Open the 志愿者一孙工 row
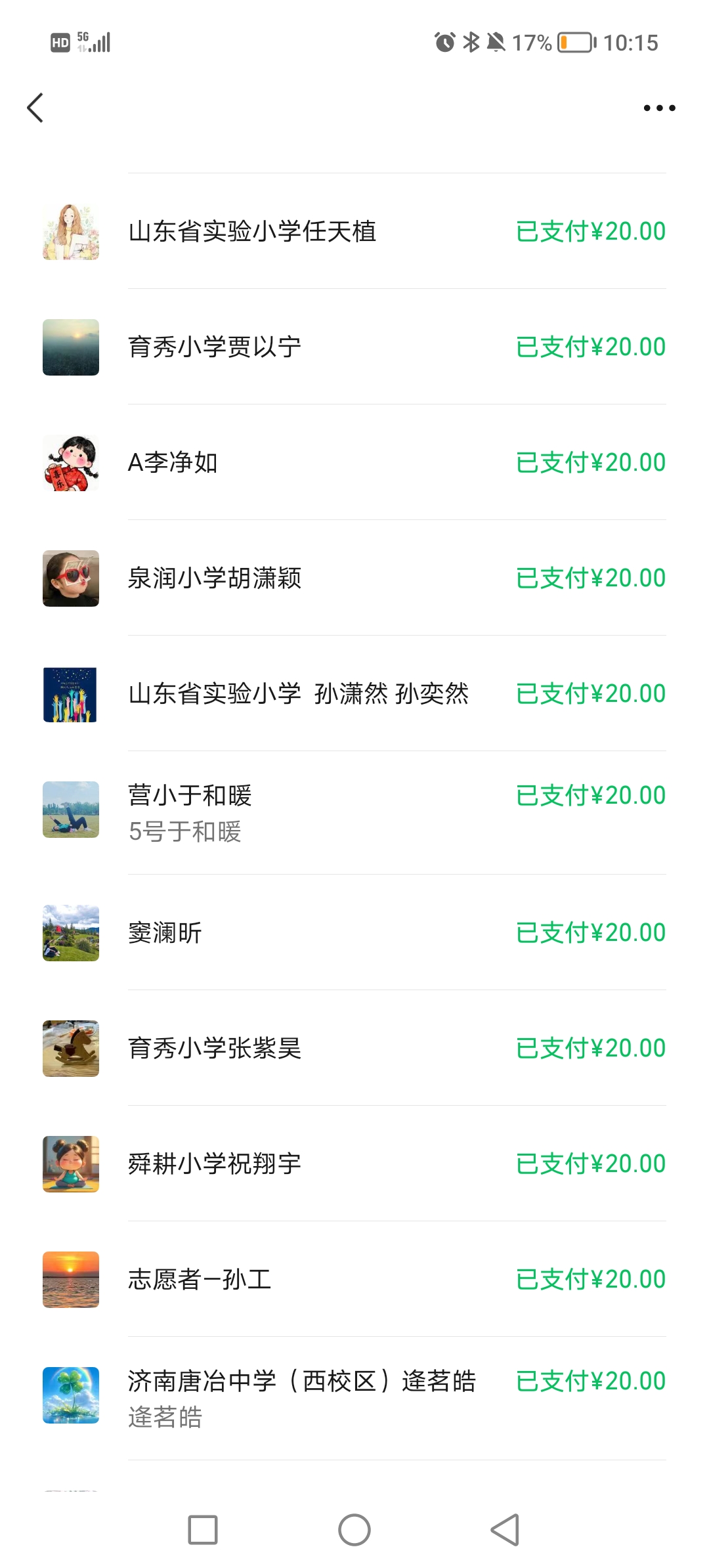 (354, 1279)
